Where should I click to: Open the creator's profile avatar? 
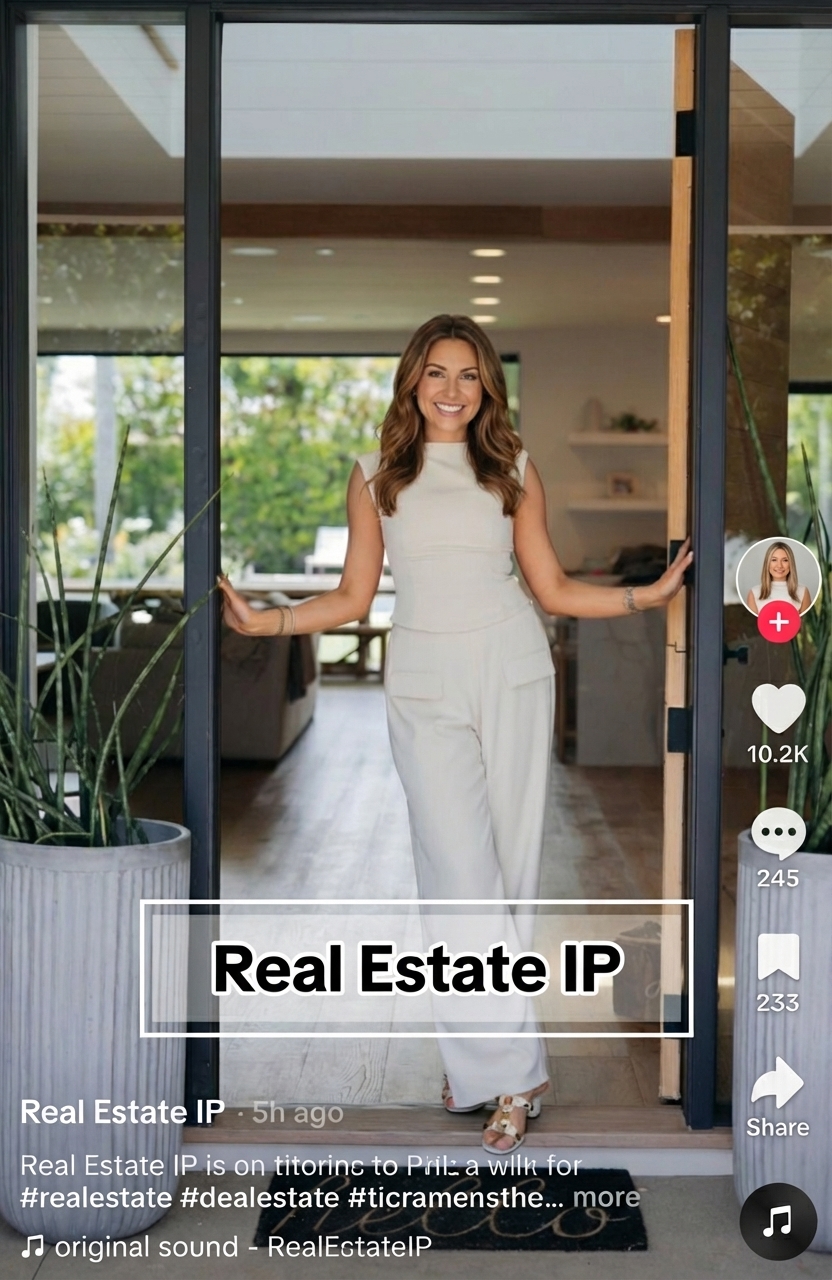coord(778,576)
